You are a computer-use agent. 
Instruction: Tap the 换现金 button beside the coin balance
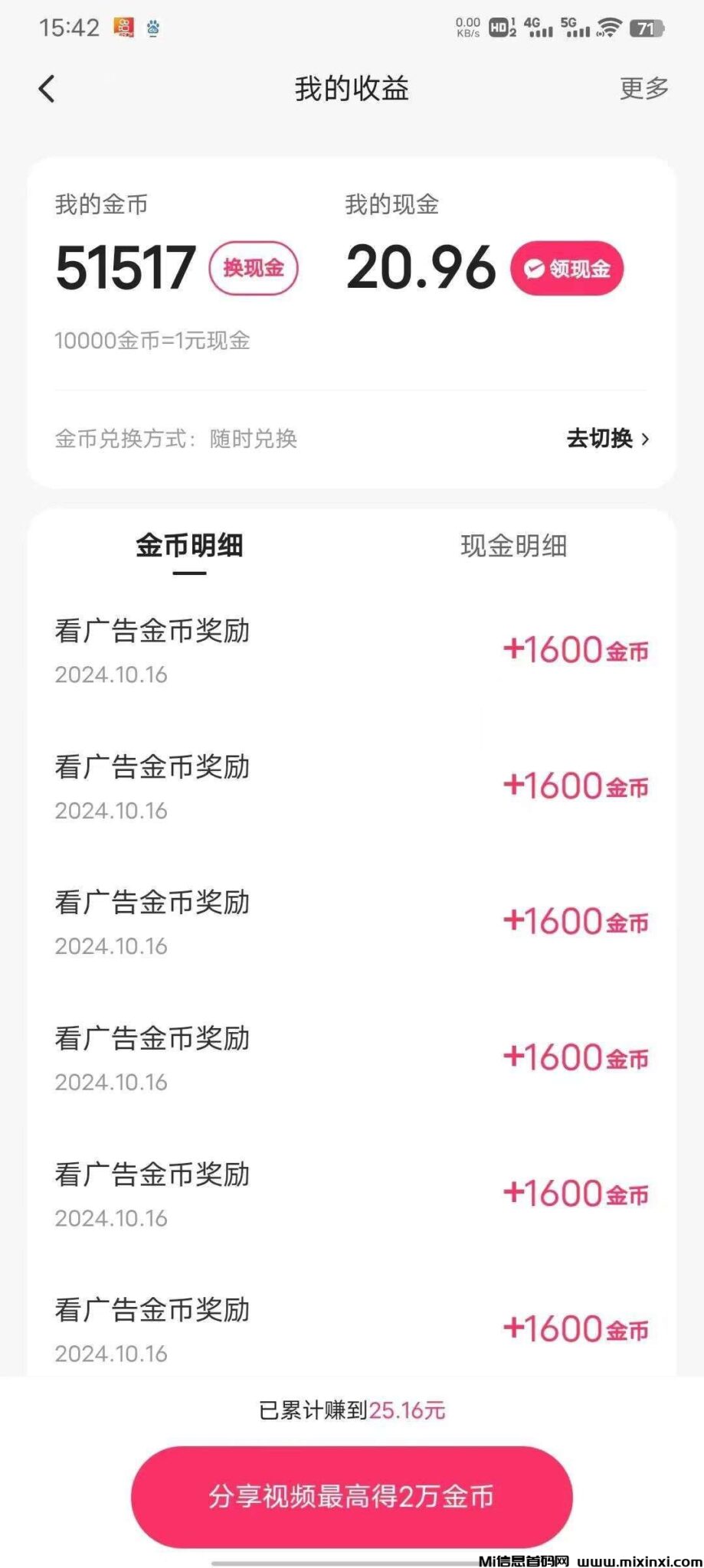(x=254, y=268)
